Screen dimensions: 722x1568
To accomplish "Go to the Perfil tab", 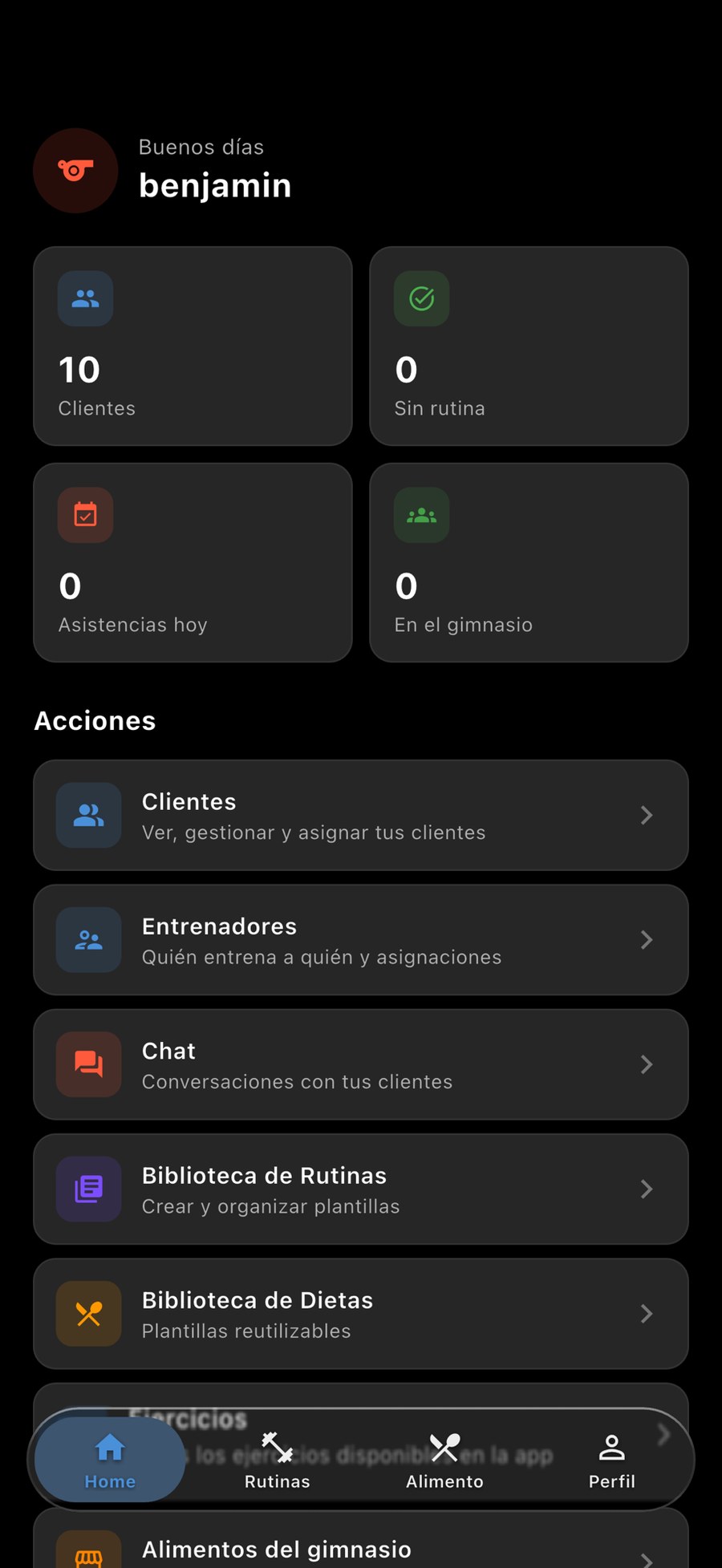I will pos(611,1460).
